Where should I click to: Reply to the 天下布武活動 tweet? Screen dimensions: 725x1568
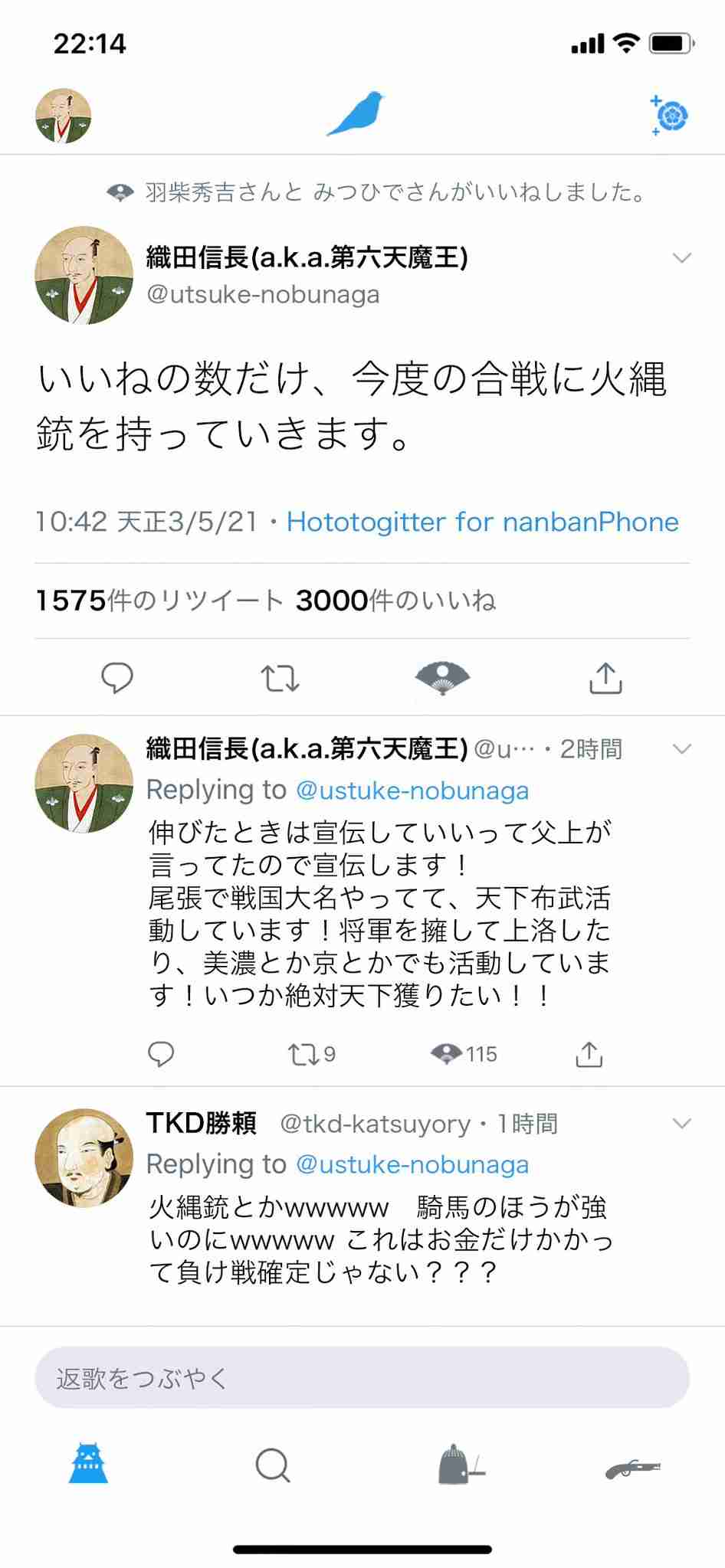(161, 1055)
